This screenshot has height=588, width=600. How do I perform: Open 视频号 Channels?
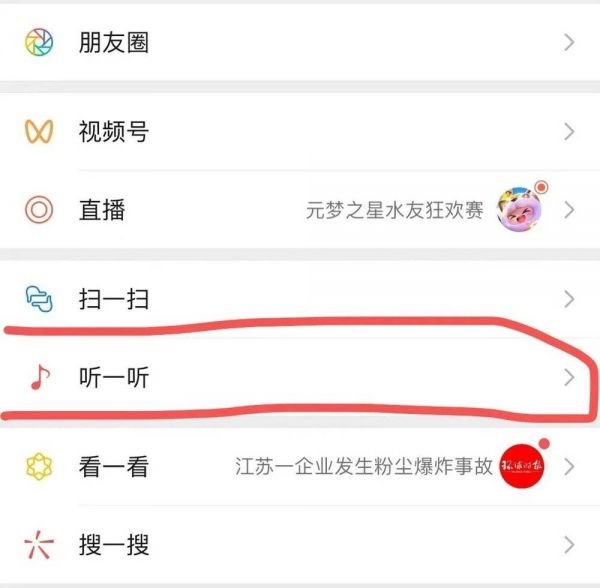pos(114,131)
